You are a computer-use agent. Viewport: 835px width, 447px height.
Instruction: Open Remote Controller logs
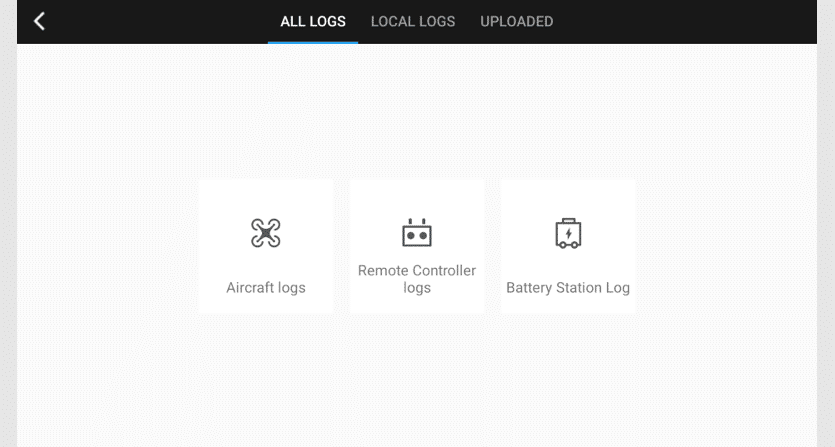417,247
